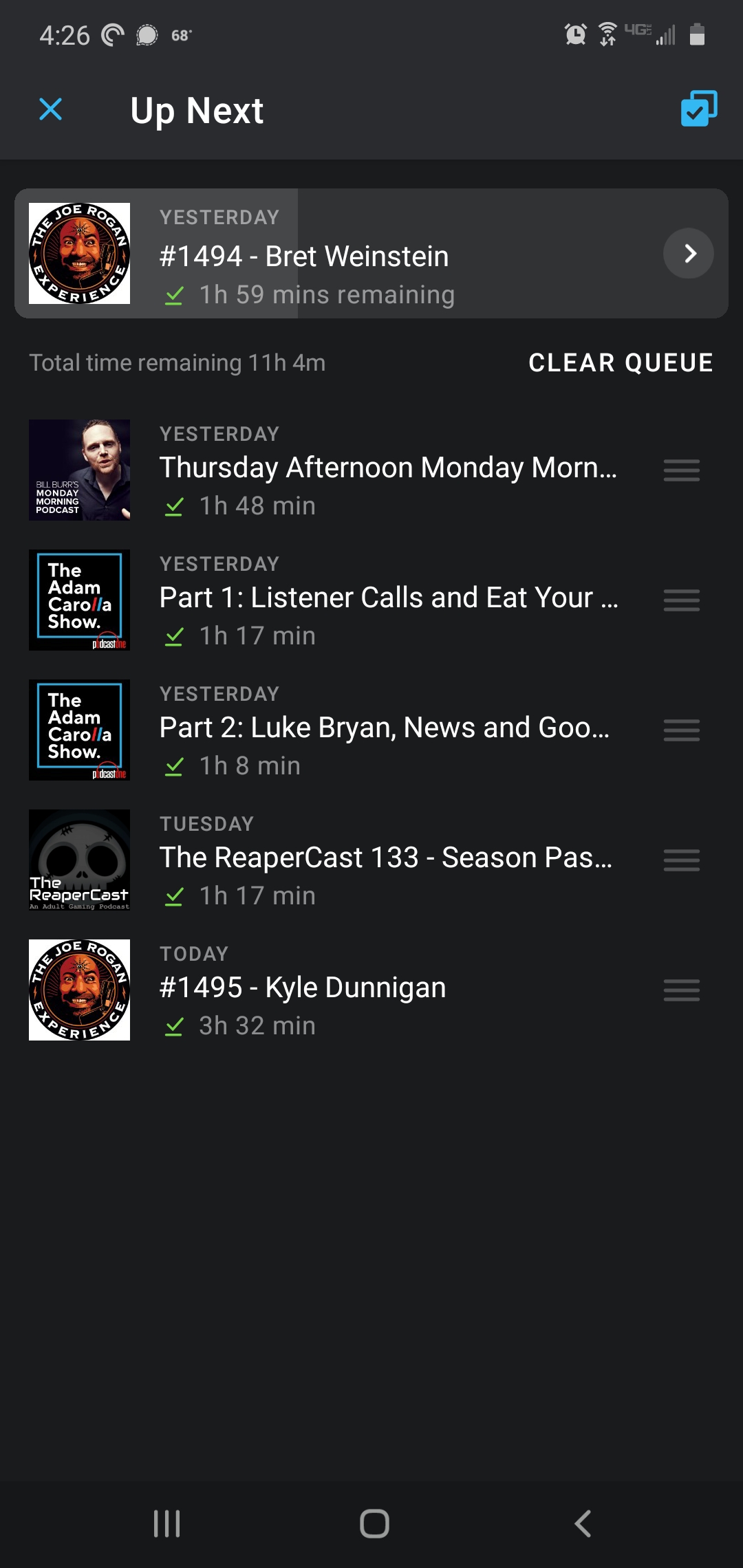Screen dimensions: 743x1568
Task: Tap reorder handle for Thursday Afternoon Monday Morning
Action: 682,470
